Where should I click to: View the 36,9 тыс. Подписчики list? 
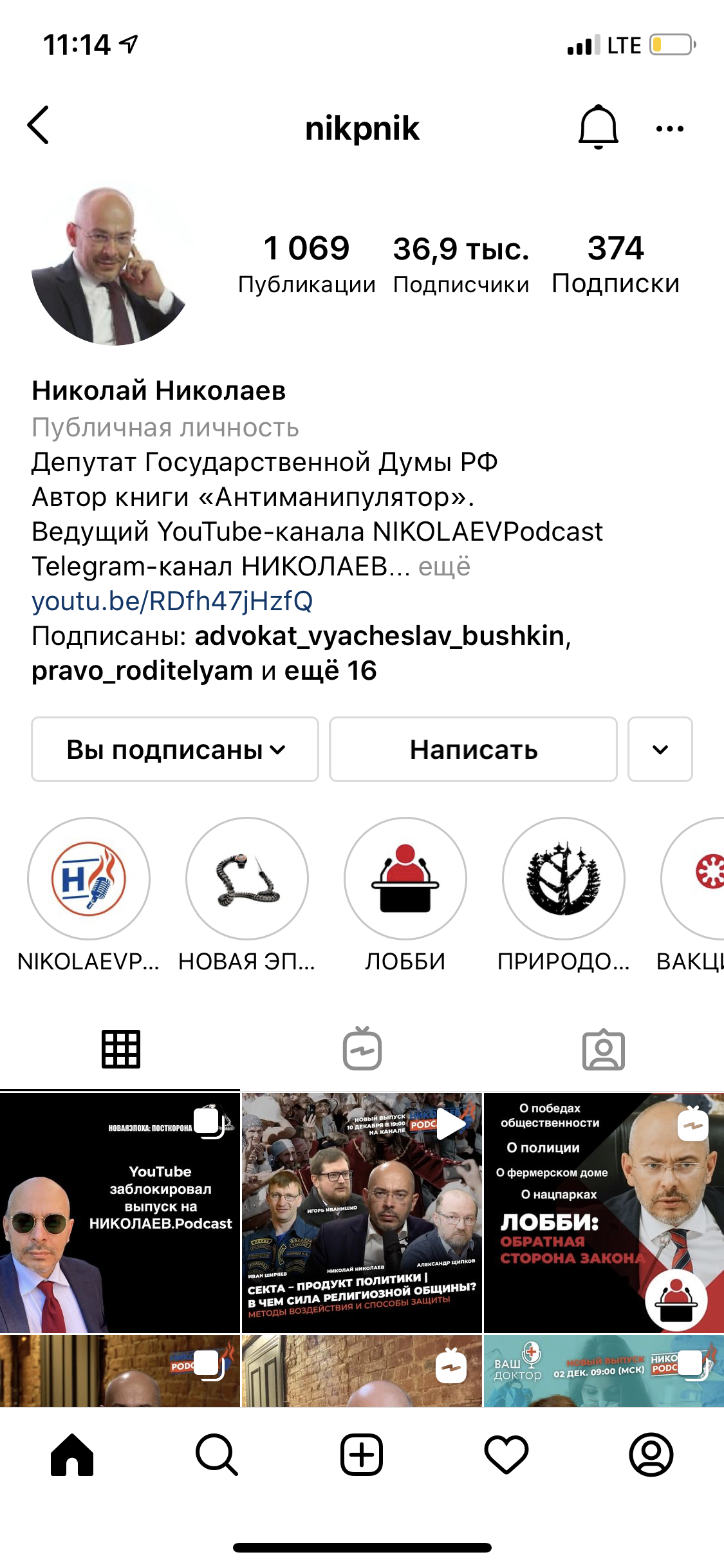click(x=461, y=264)
